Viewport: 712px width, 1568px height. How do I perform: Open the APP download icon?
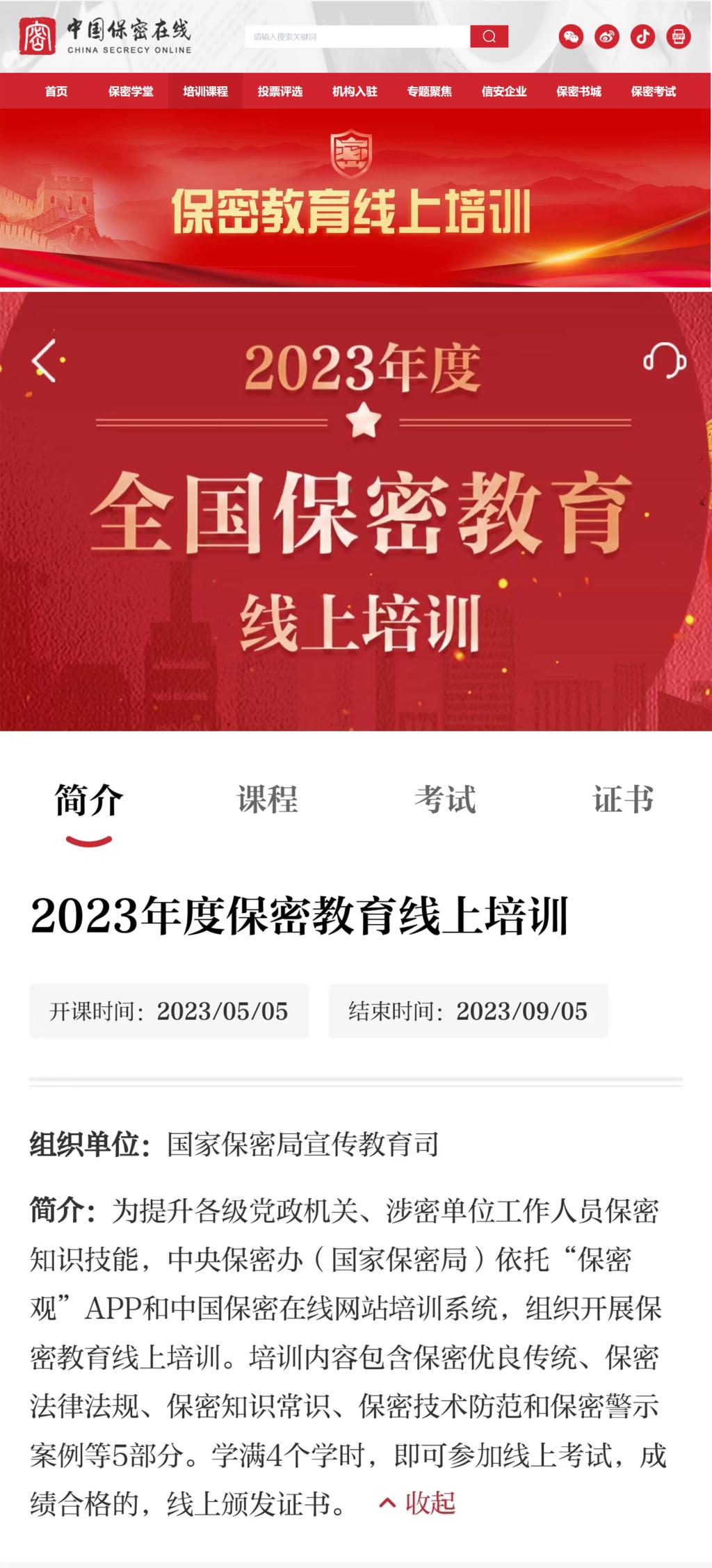[679, 37]
